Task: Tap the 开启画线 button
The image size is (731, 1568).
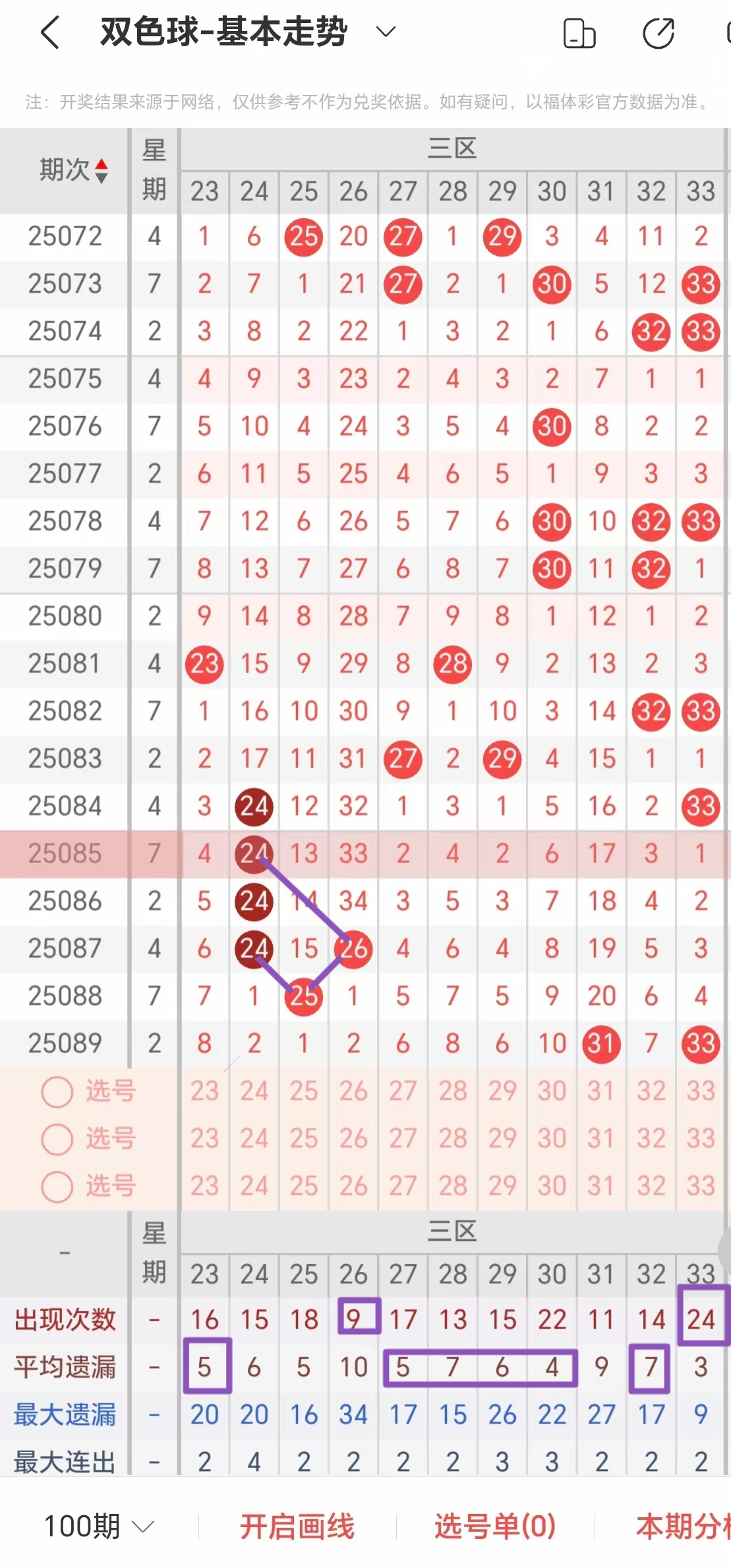Action: point(297,1526)
